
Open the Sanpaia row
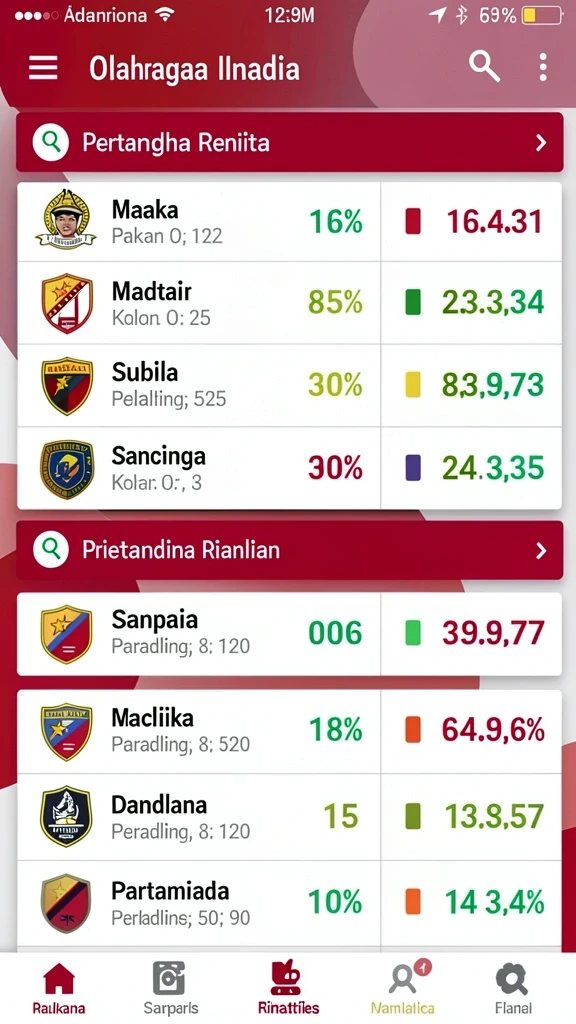click(x=289, y=633)
